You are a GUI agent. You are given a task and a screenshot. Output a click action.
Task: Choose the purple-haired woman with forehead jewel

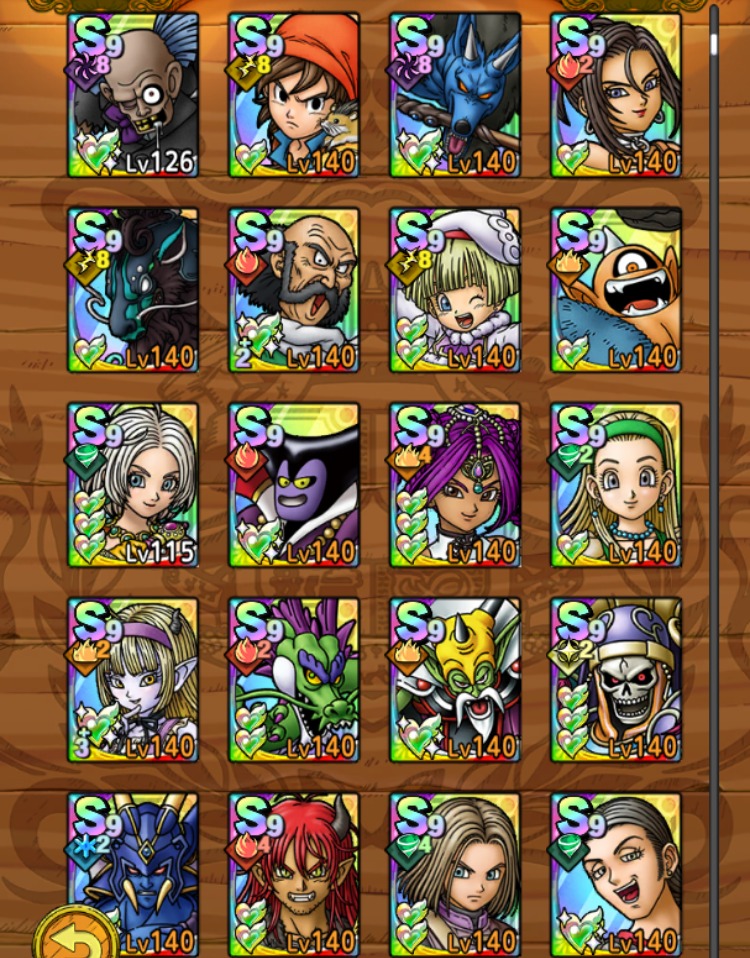coord(455,485)
